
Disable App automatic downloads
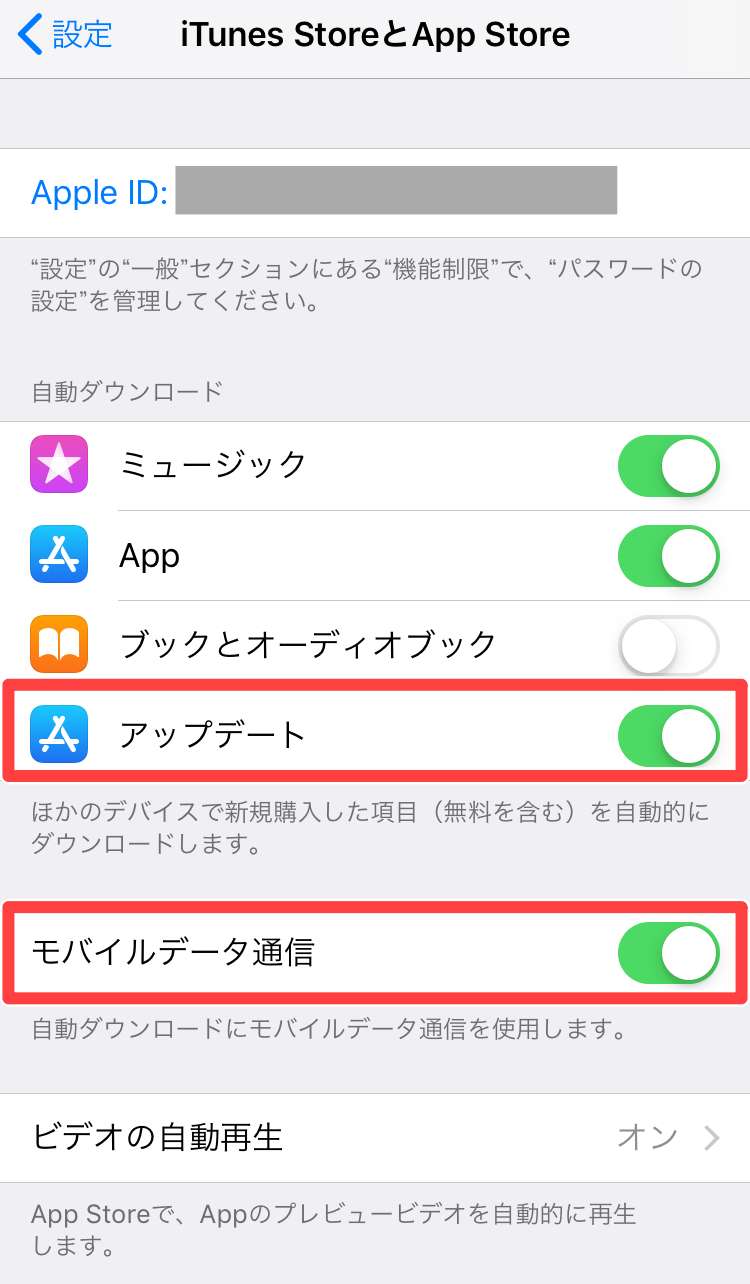pos(668,556)
